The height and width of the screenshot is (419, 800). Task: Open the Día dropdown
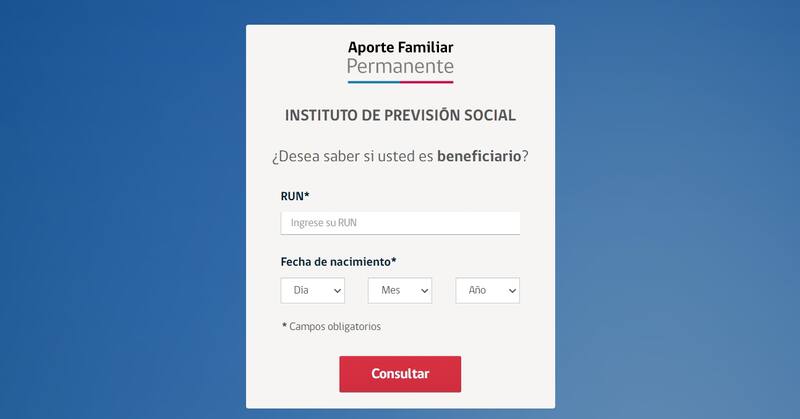pos(313,290)
